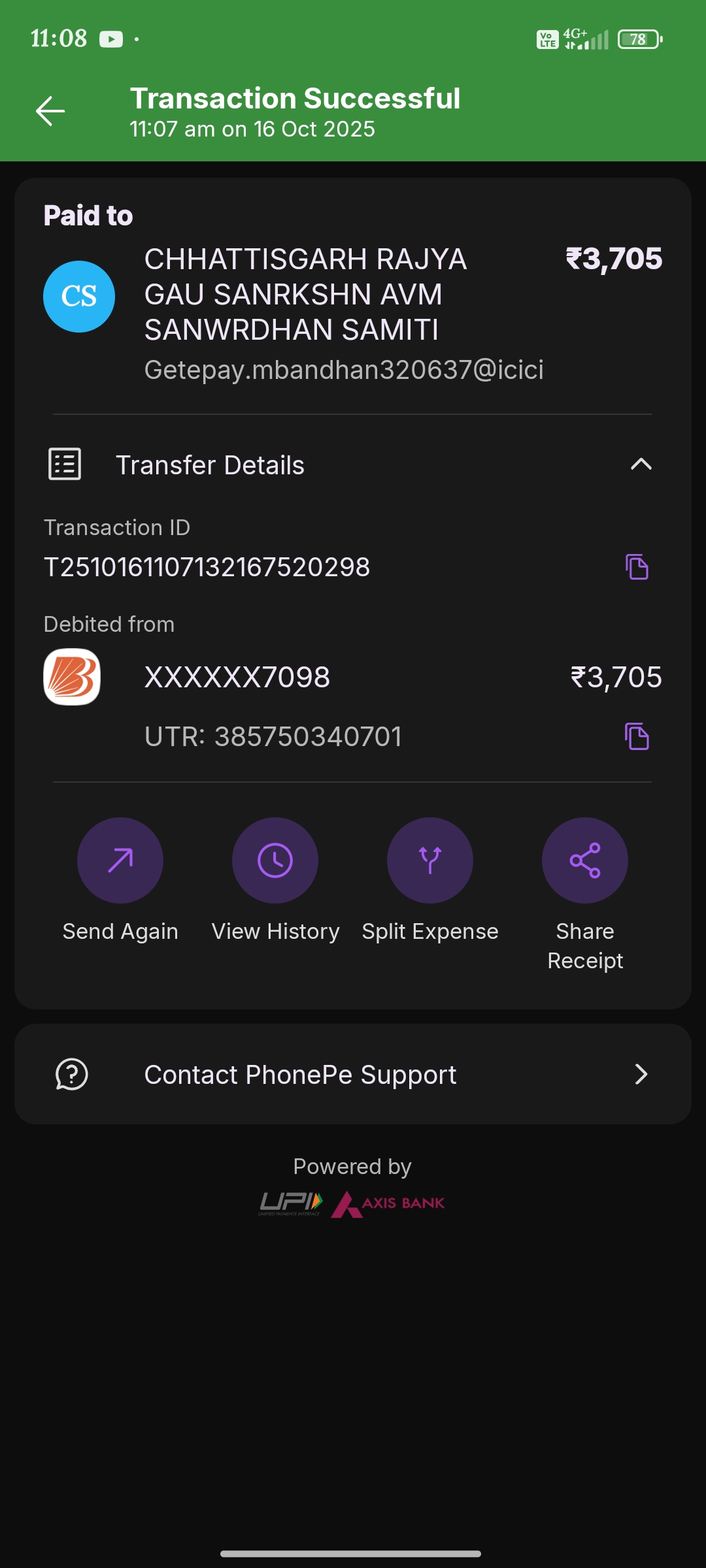Go back from the transaction screen
Viewport: 706px width, 1568px height.
pyautogui.click(x=50, y=111)
